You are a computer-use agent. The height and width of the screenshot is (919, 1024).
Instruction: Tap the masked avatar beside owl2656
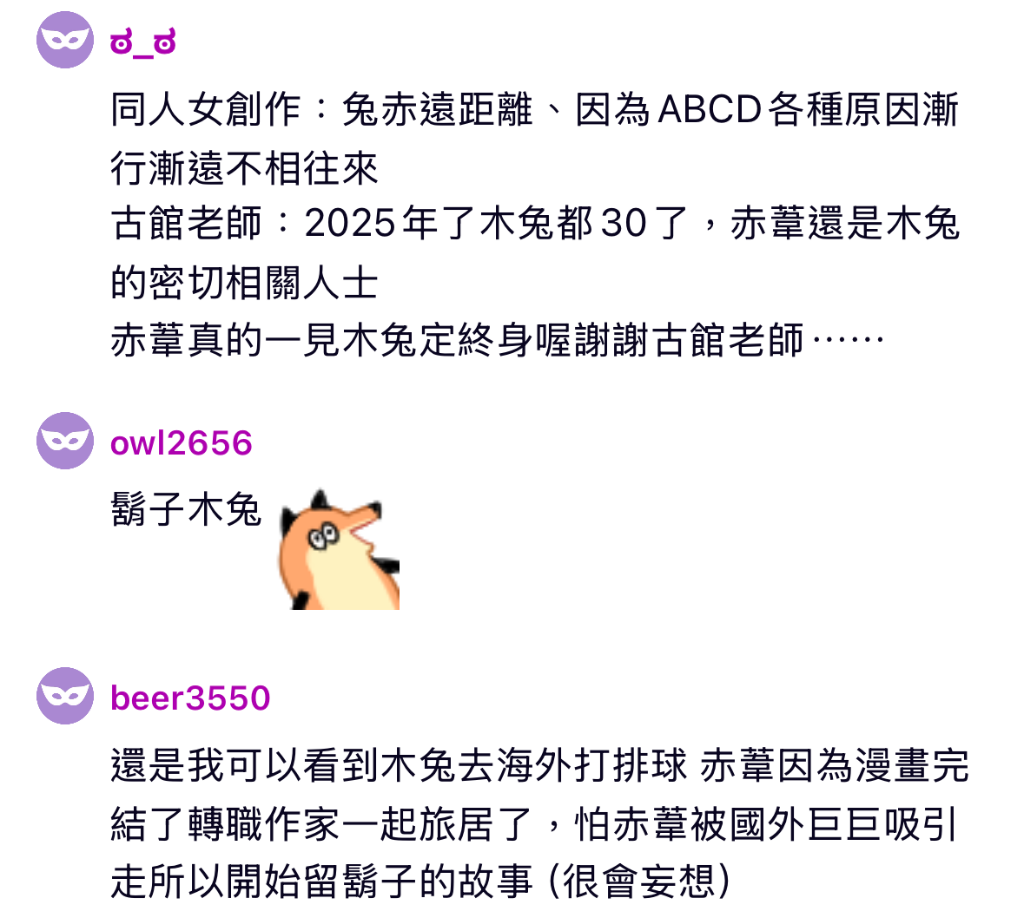[x=65, y=441]
